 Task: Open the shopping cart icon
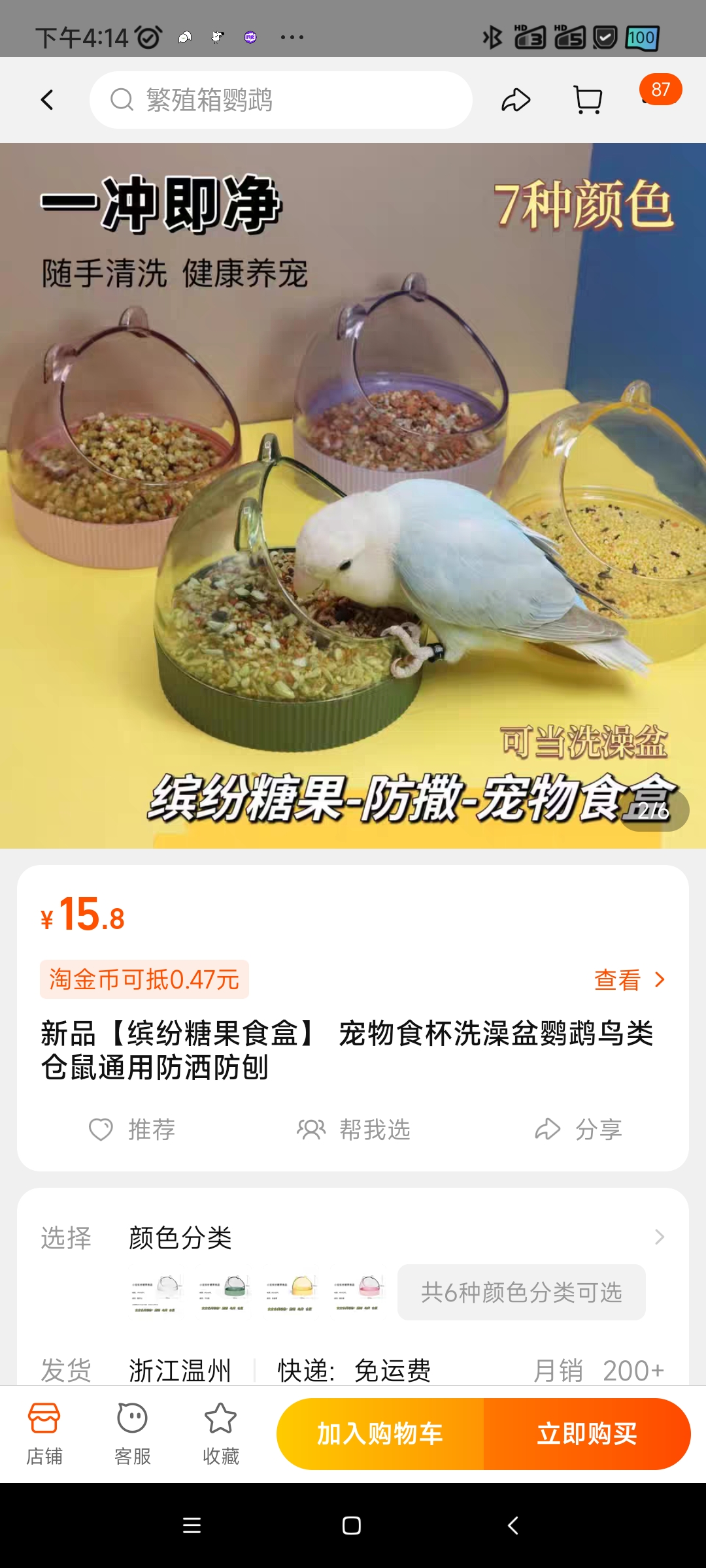[x=588, y=100]
